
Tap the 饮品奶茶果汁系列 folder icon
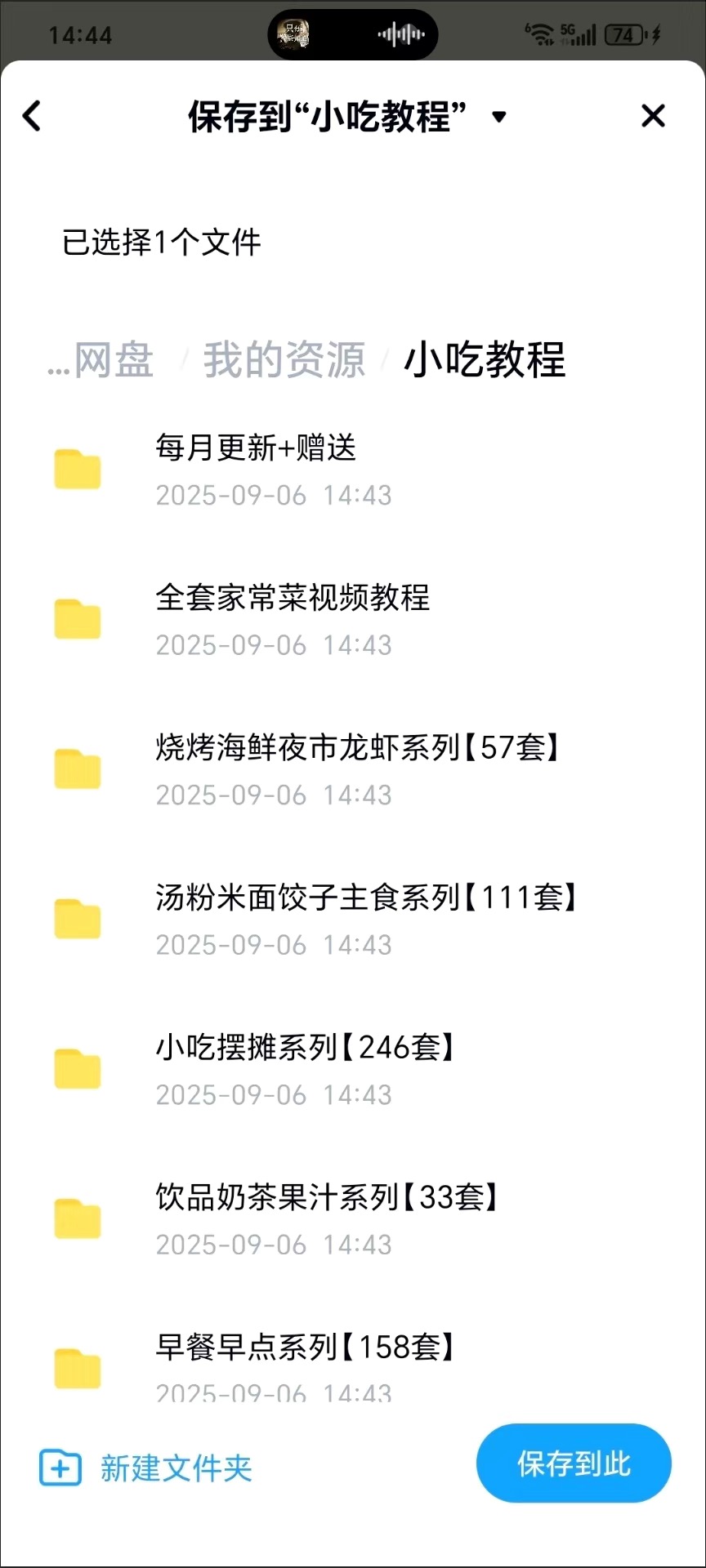pyautogui.click(x=78, y=1218)
